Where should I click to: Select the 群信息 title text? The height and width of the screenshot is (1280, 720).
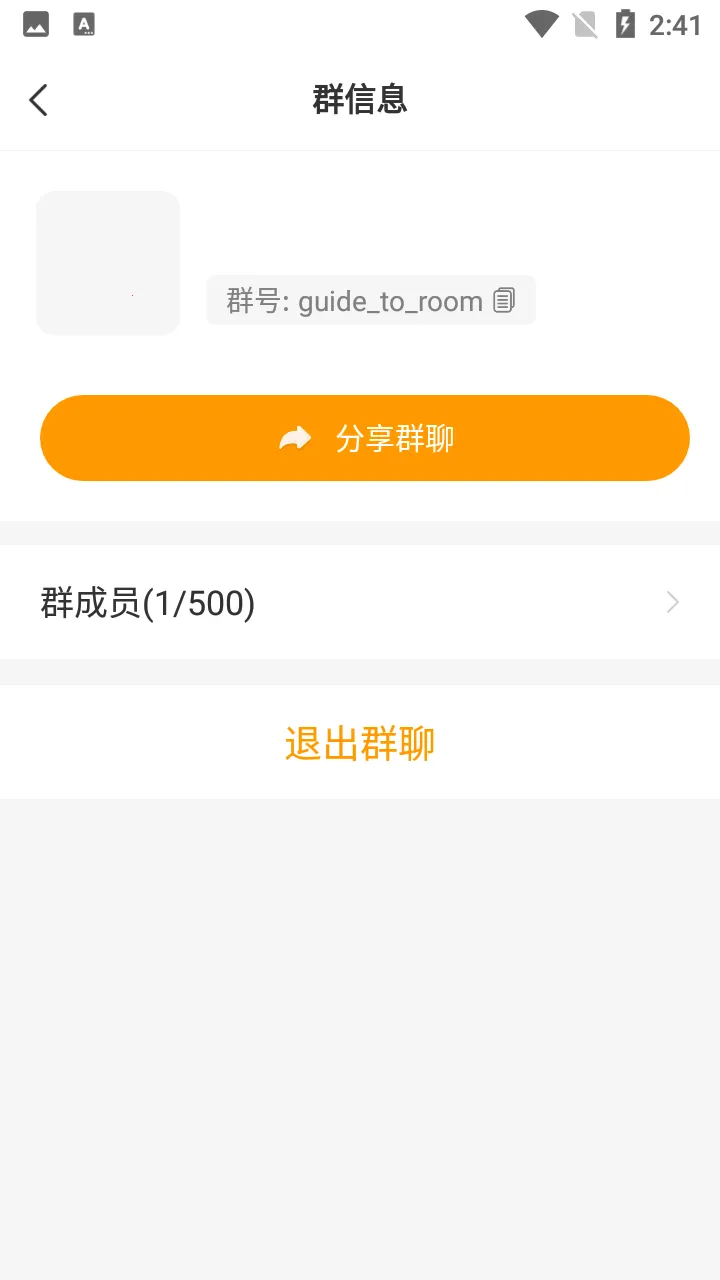coord(360,99)
